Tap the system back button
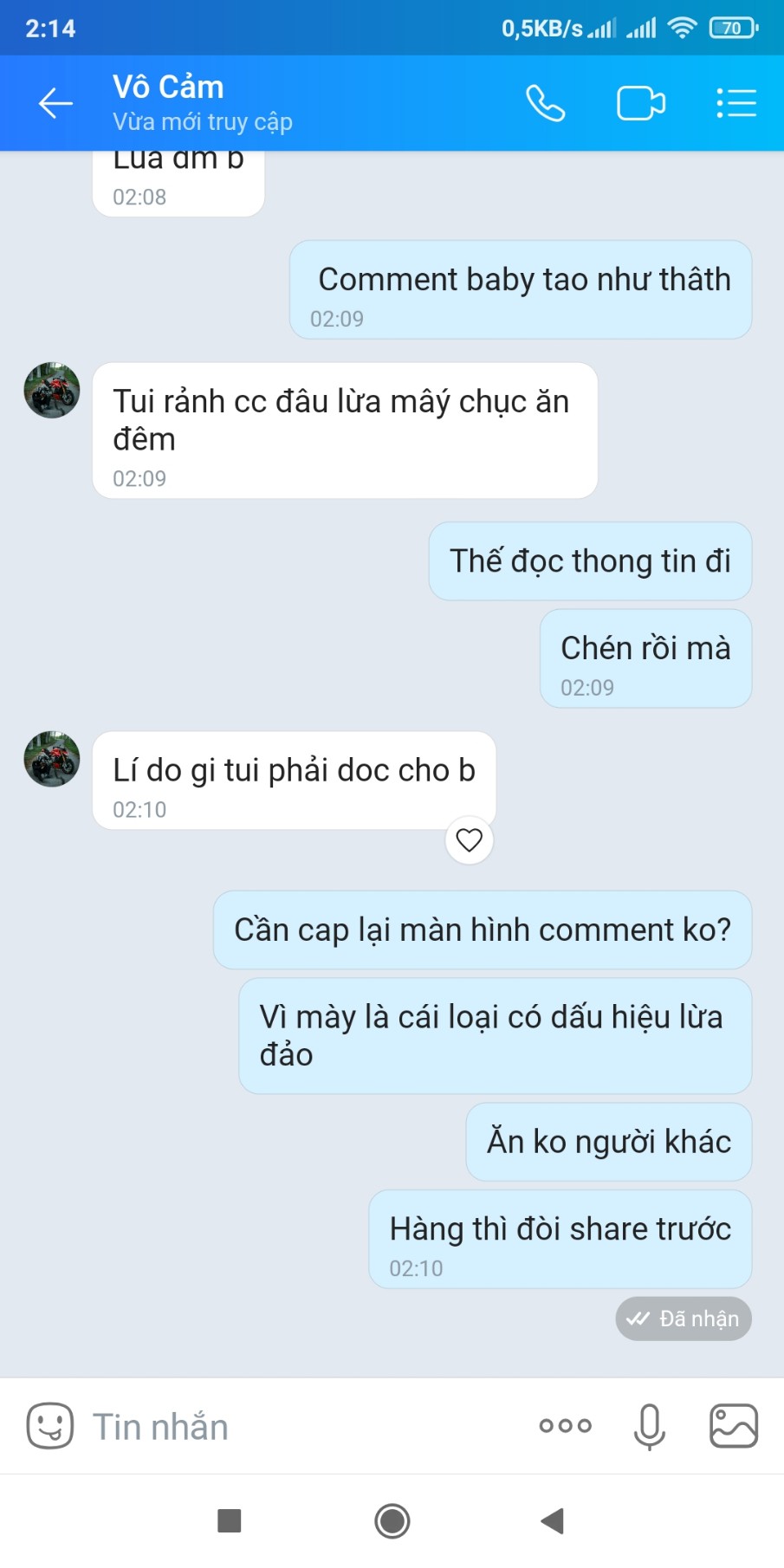The image size is (784, 1568). point(553,1520)
